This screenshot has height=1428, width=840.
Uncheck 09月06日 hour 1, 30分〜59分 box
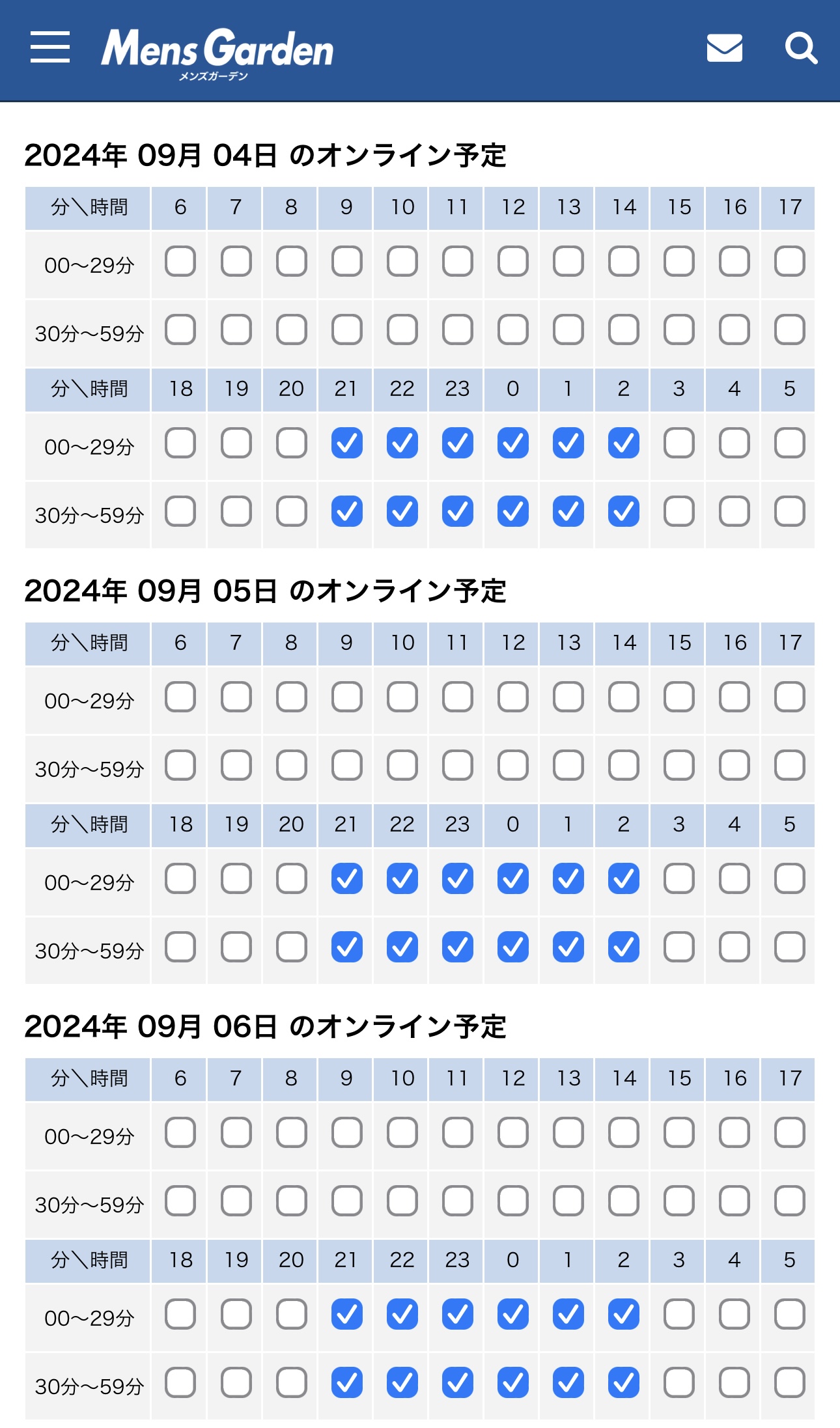[568, 1382]
